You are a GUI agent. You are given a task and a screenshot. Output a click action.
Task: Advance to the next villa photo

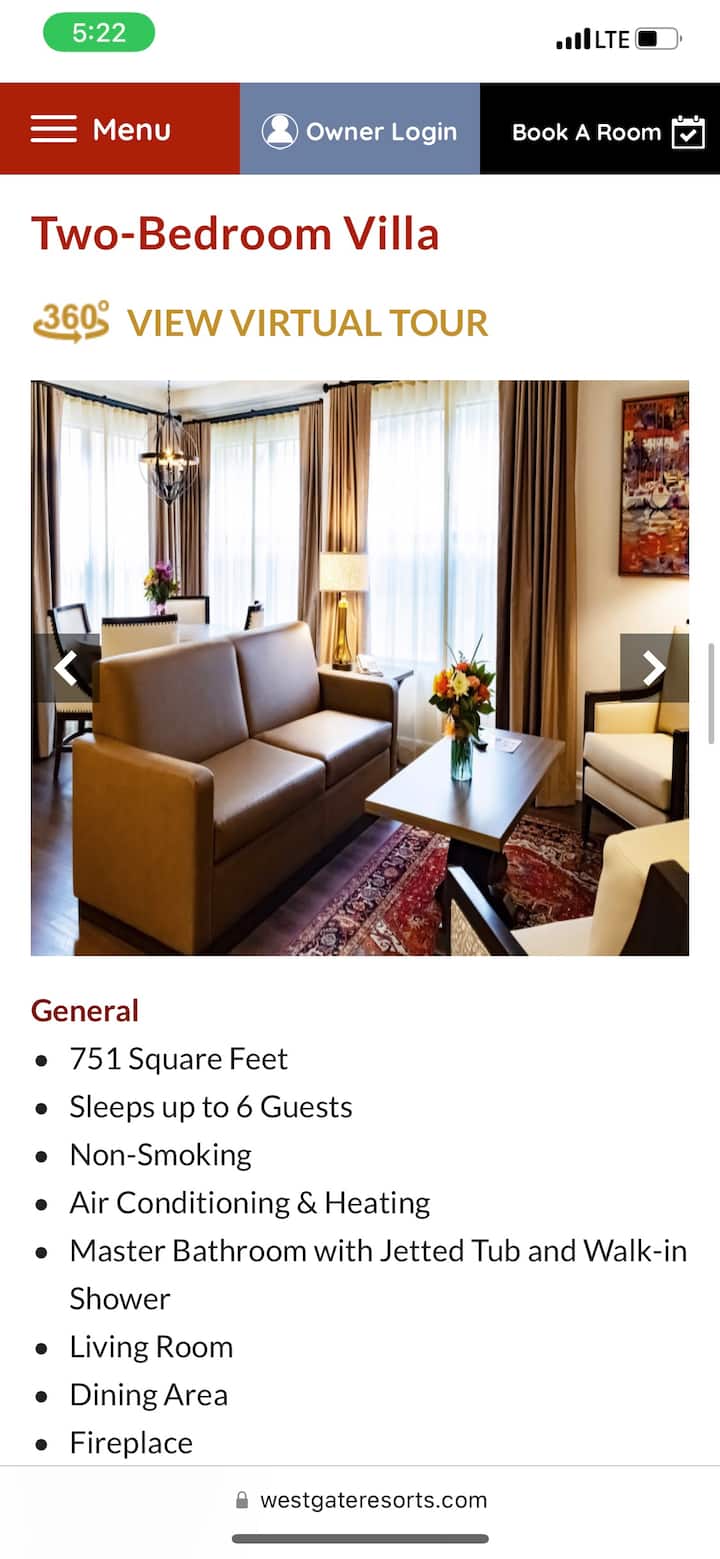pyautogui.click(x=654, y=667)
